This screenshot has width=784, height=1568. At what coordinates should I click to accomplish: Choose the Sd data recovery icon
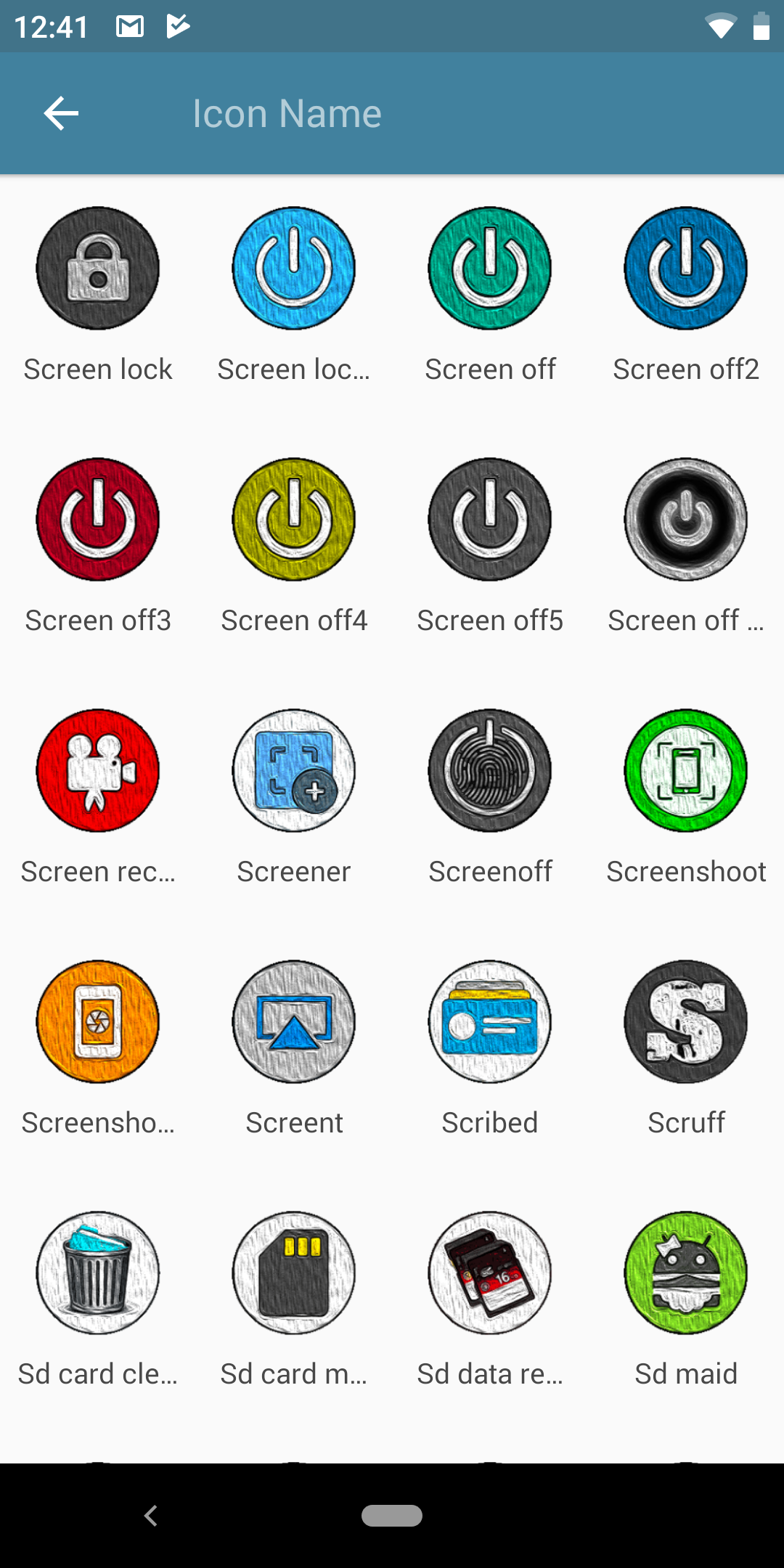[x=490, y=1273]
